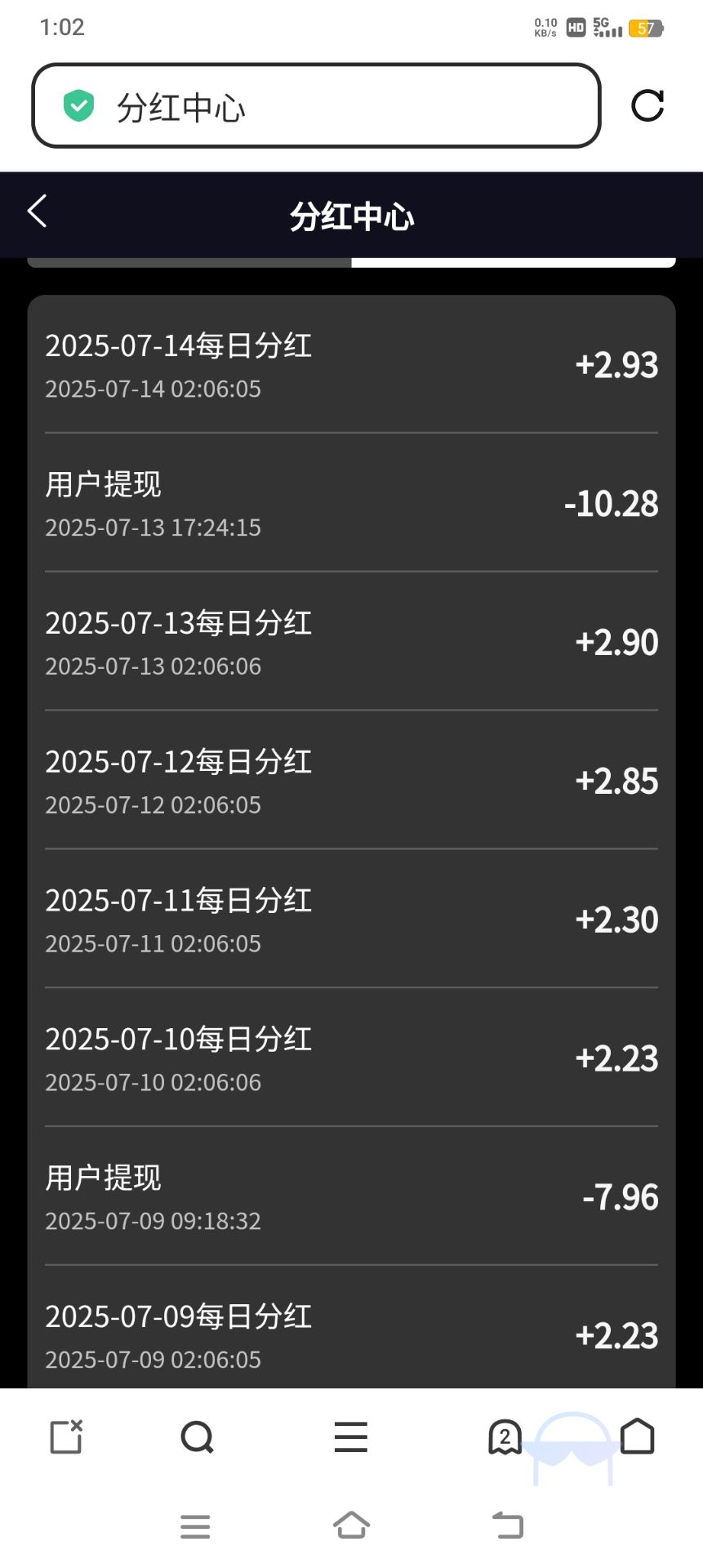The image size is (703, 1568).
Task: Tap the square icon with x mark
Action: [x=66, y=1437]
